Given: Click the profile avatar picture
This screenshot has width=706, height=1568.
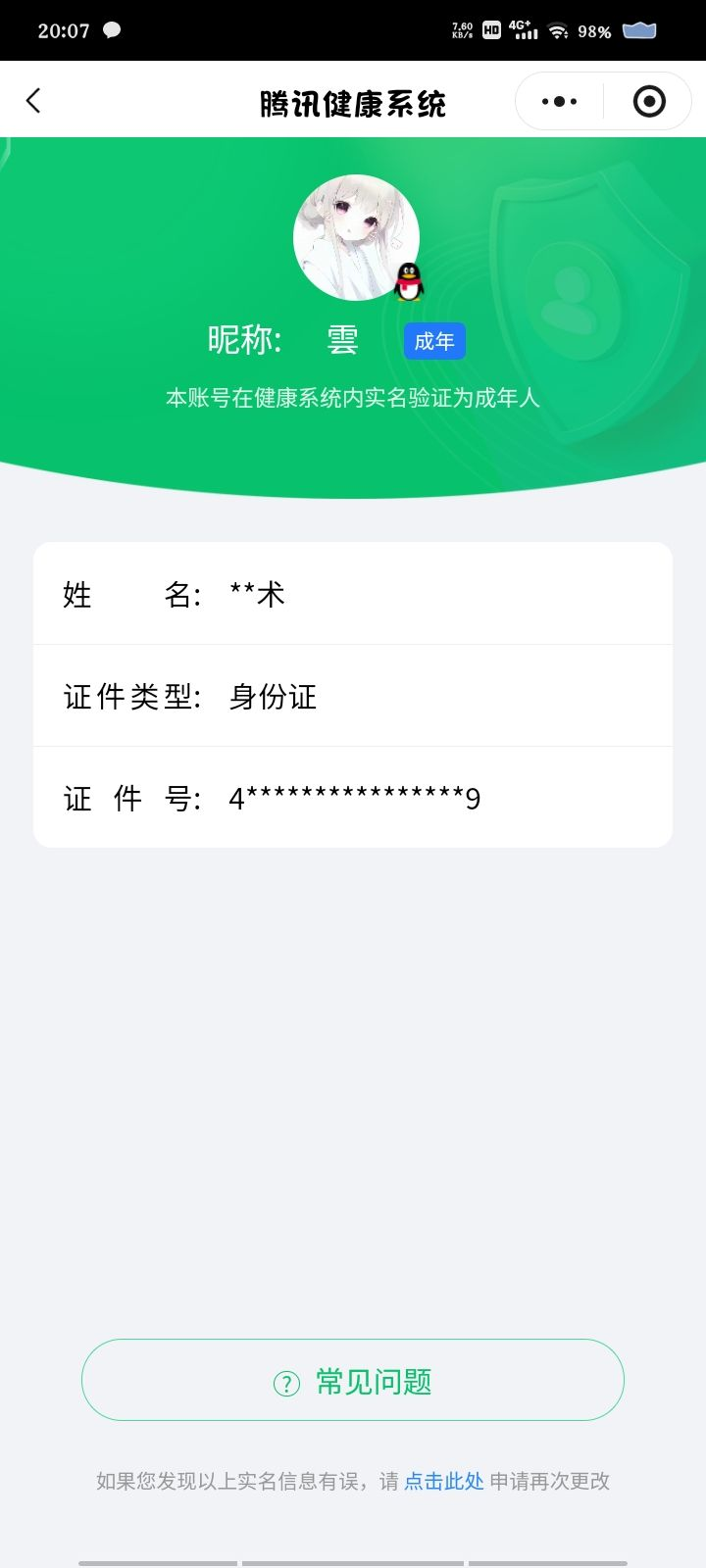Looking at the screenshot, I should pos(356,236).
